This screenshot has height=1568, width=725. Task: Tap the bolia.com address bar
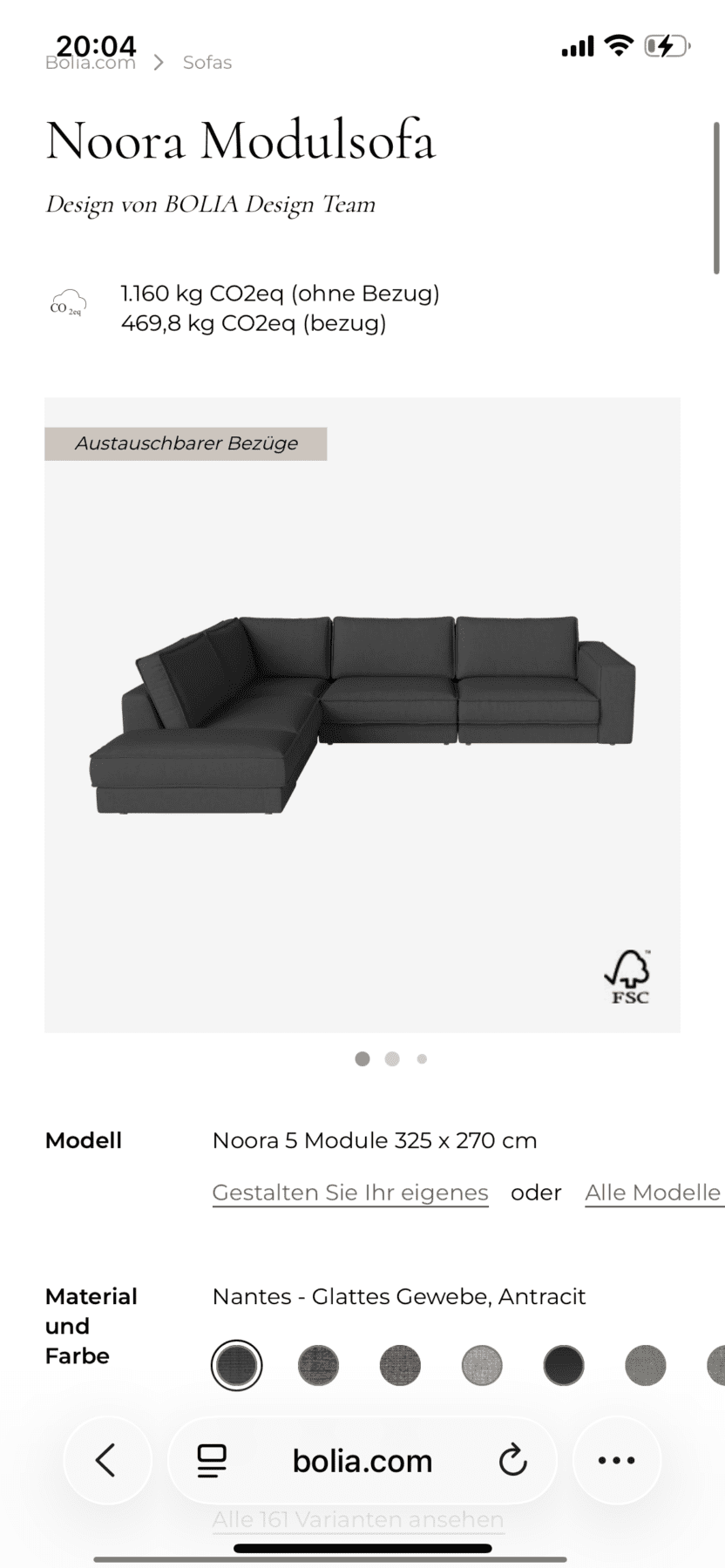click(x=362, y=1461)
